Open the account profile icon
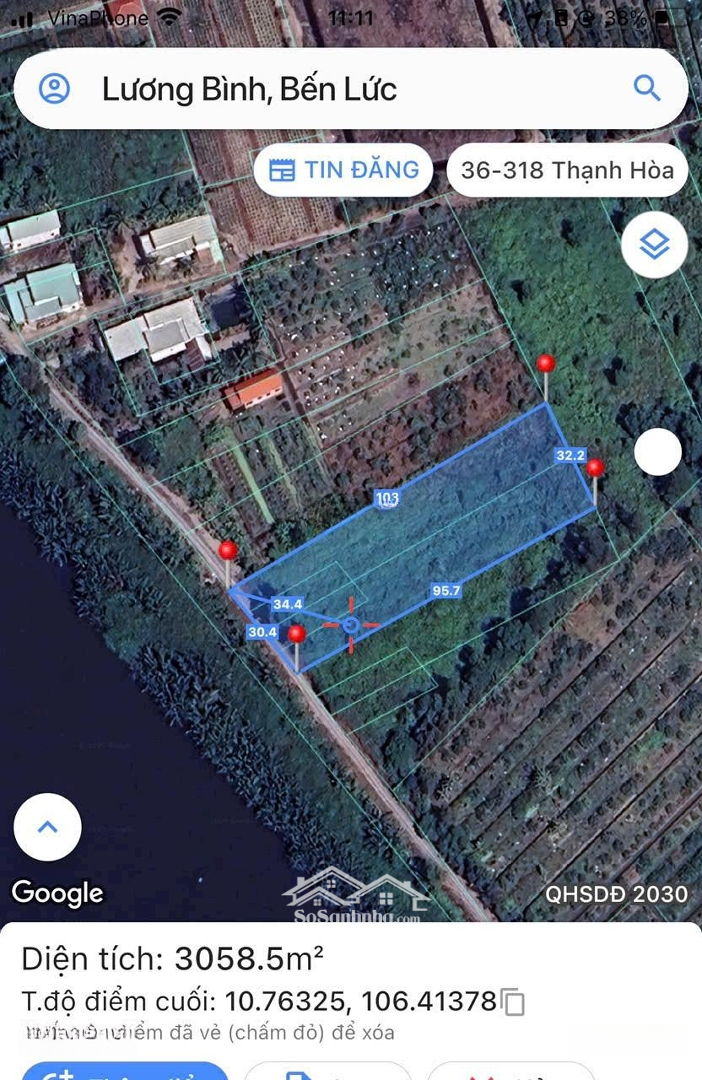The width and height of the screenshot is (702, 1080). (x=54, y=89)
